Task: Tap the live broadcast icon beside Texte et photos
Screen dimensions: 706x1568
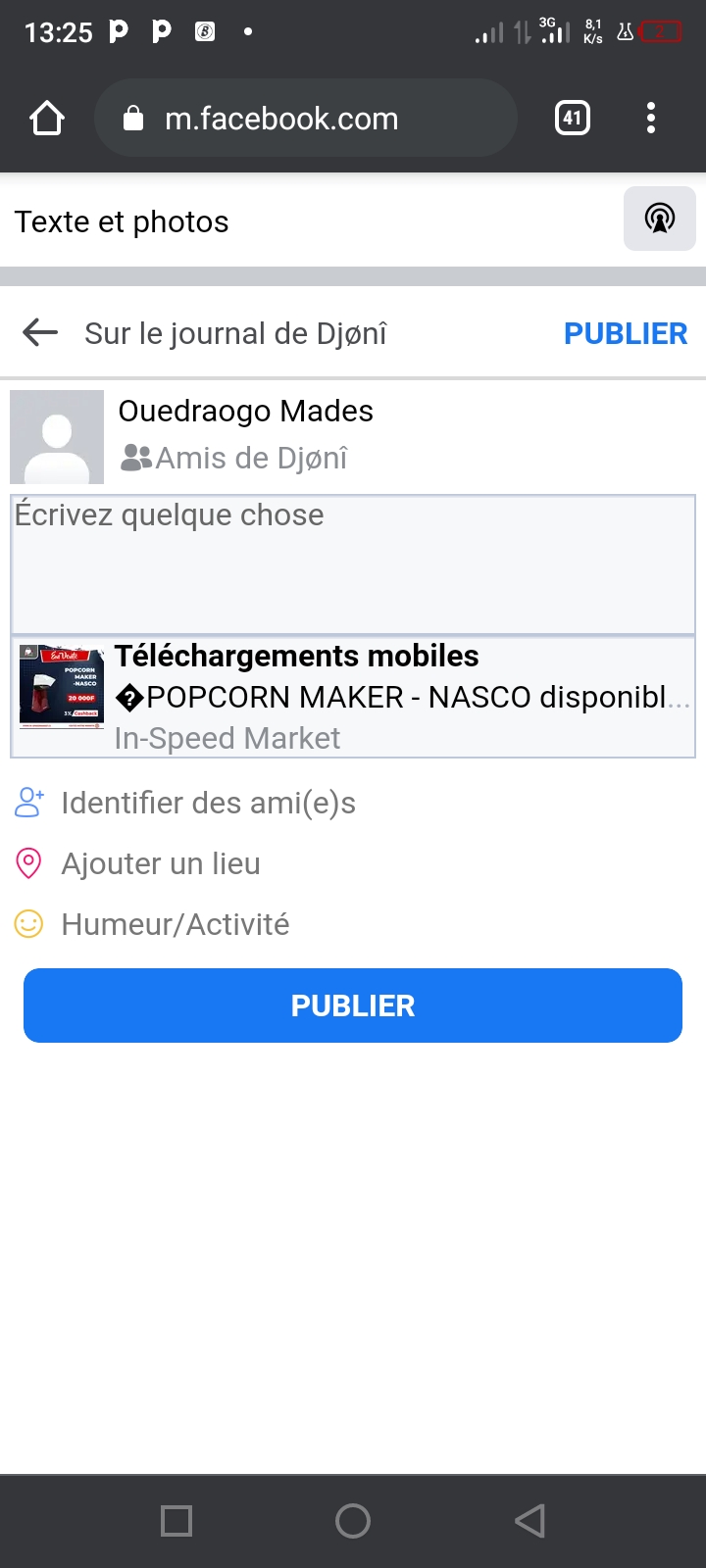Action: click(660, 219)
